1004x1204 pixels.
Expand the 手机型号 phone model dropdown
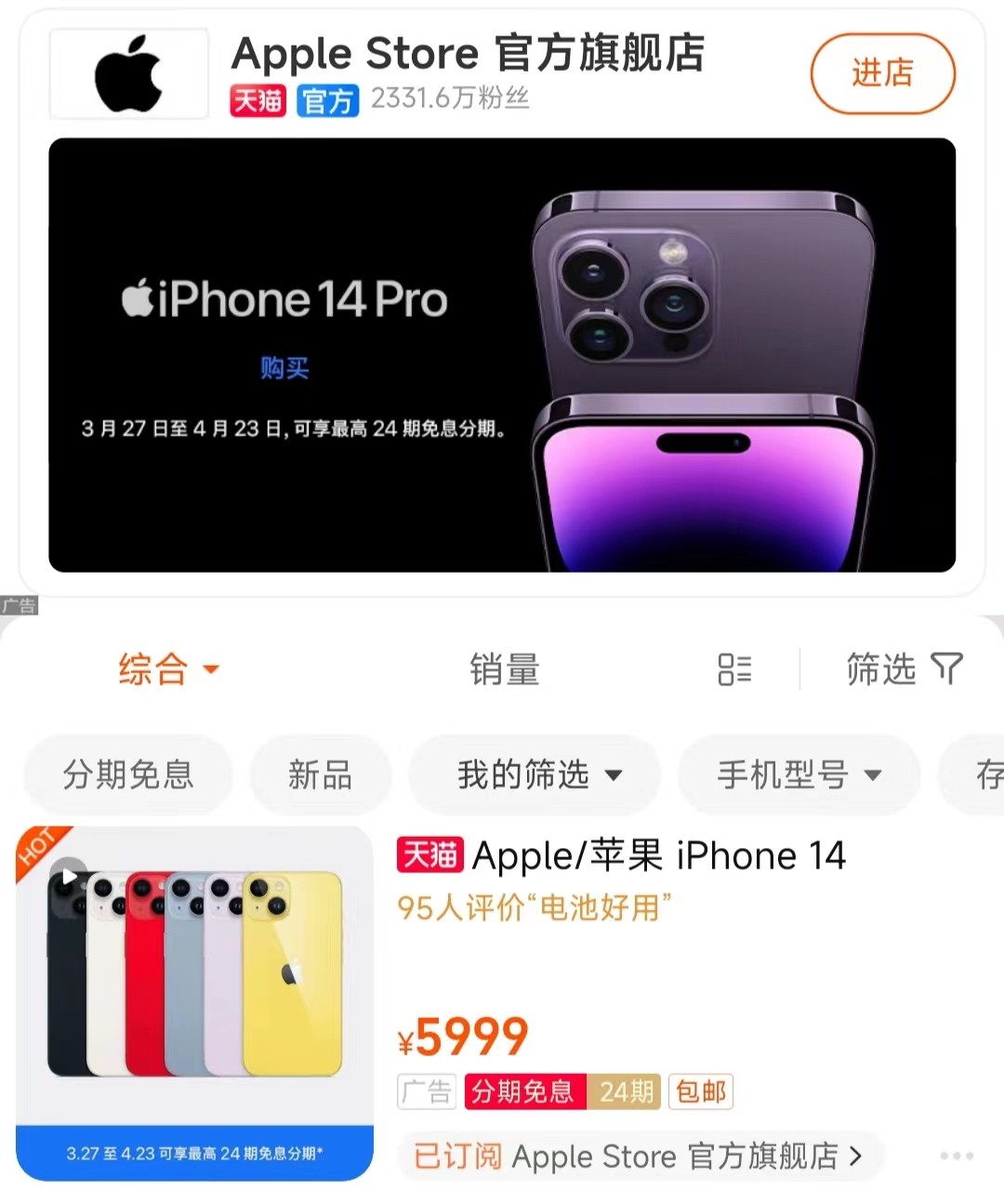tap(798, 774)
